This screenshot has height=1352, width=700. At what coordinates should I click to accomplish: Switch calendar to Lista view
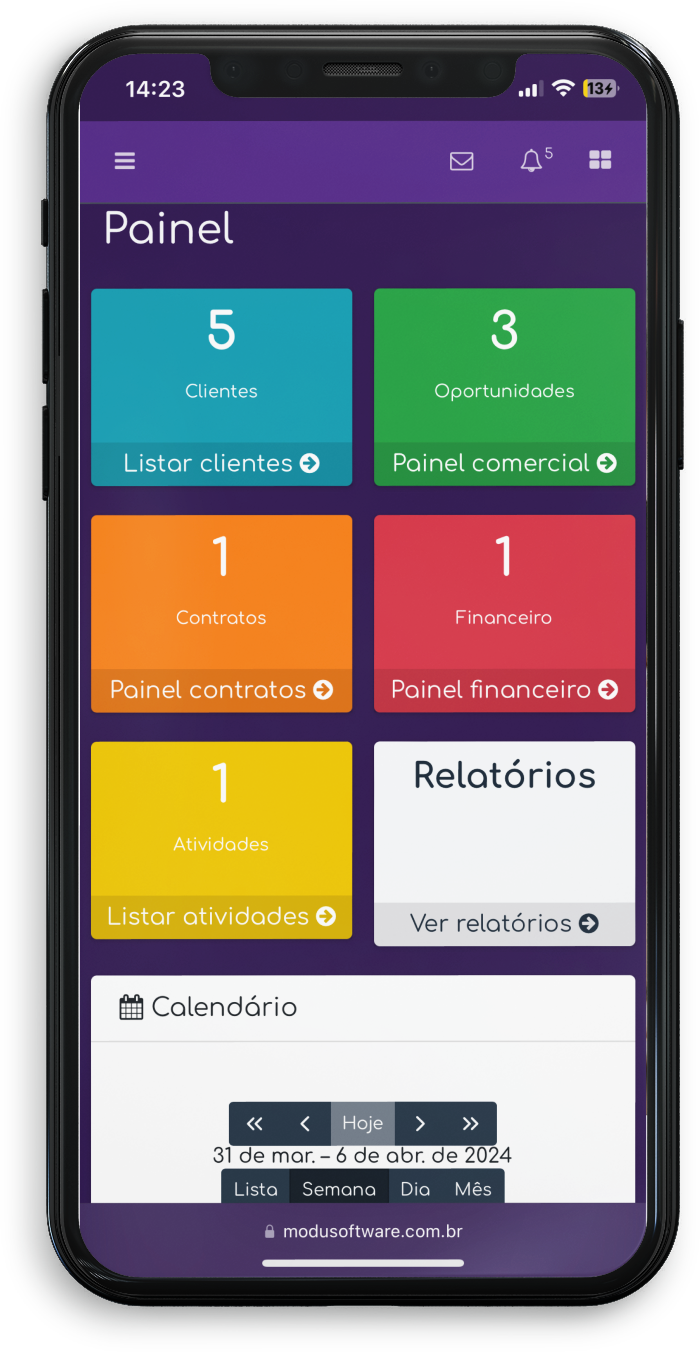[x=255, y=1188]
